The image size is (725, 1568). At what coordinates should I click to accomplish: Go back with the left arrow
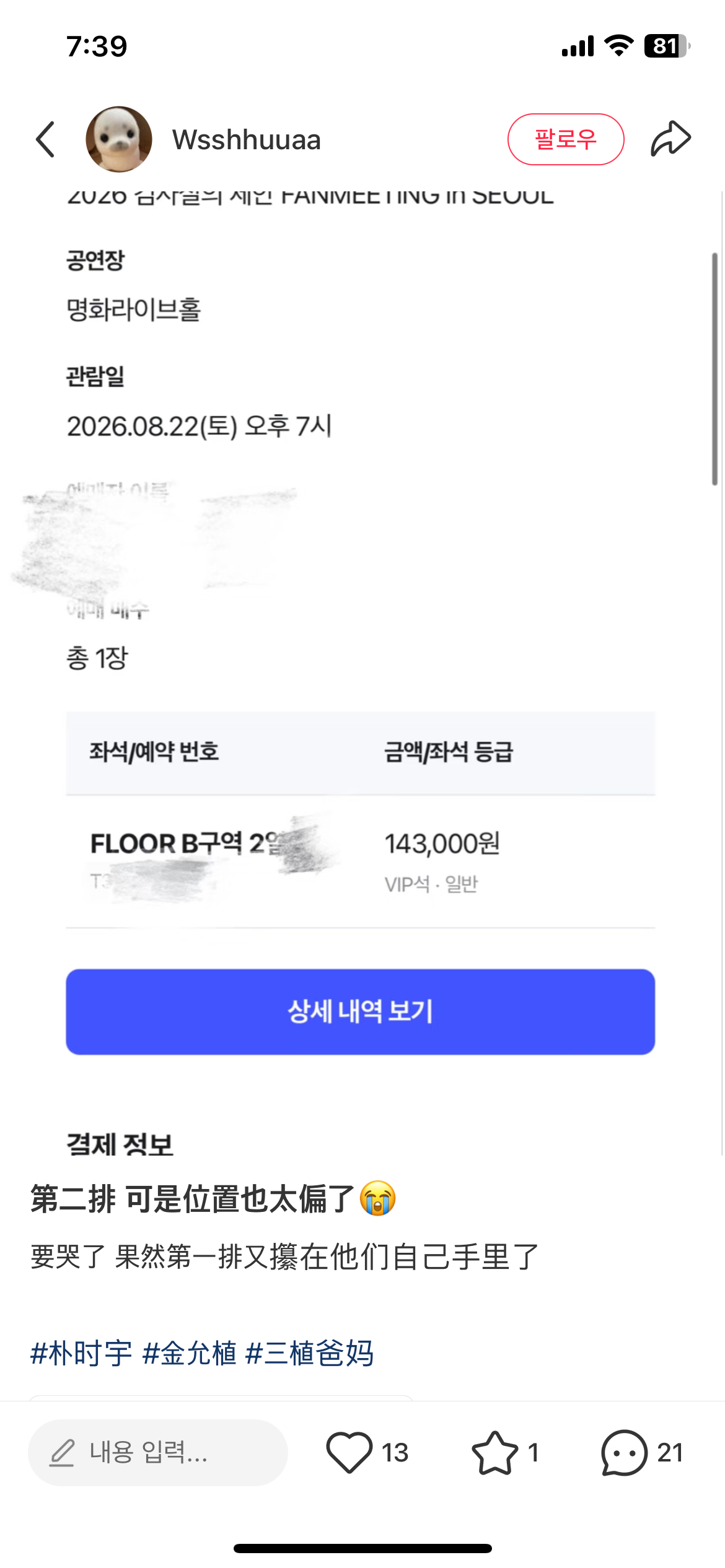pos(46,139)
